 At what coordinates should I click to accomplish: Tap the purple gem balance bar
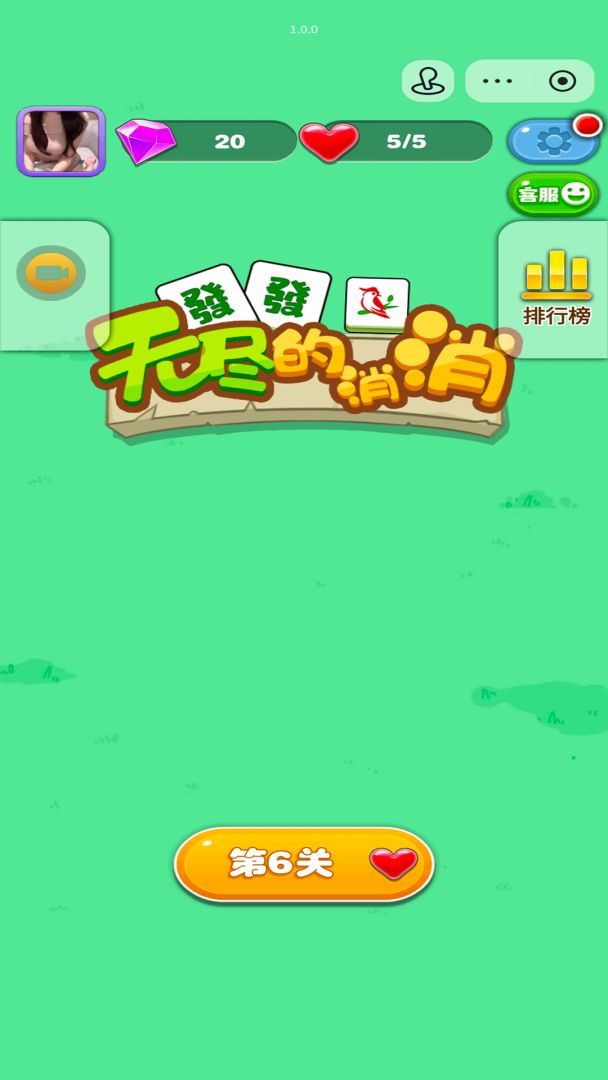coord(210,141)
